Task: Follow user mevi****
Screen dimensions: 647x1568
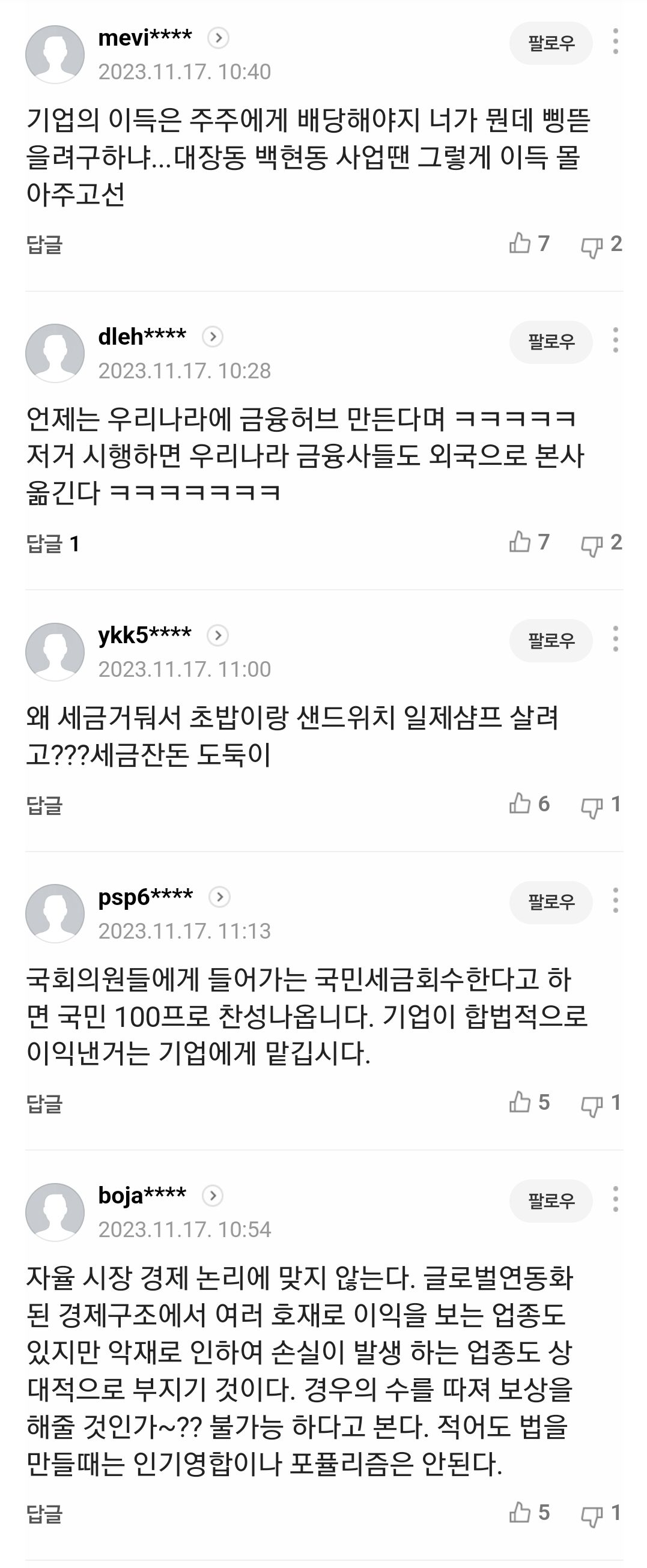Action: point(550,43)
